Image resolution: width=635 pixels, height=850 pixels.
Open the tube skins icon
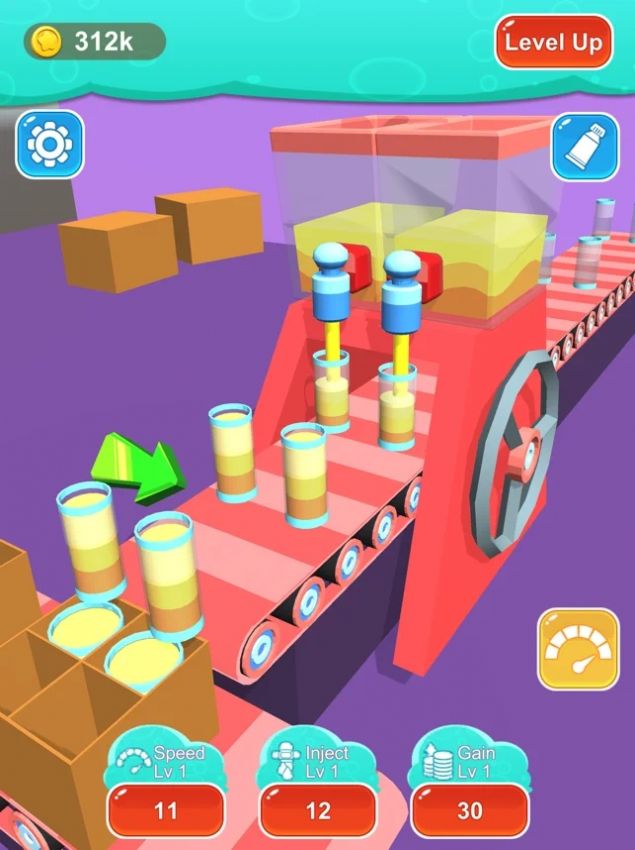click(584, 146)
